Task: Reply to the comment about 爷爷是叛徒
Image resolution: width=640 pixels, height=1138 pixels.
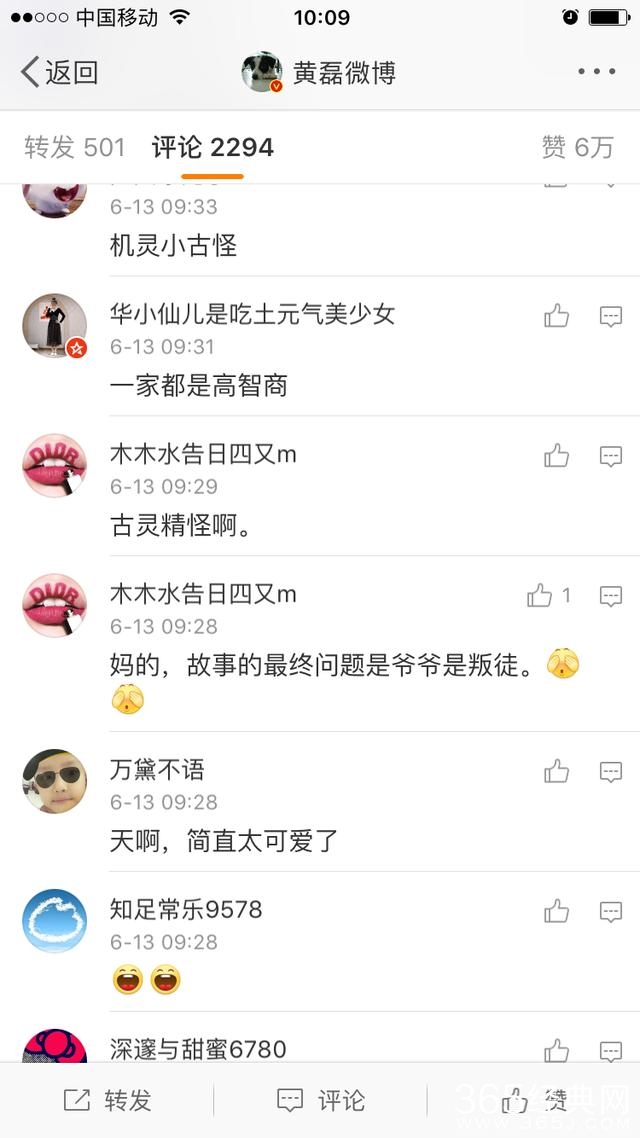Action: pyautogui.click(x=610, y=597)
